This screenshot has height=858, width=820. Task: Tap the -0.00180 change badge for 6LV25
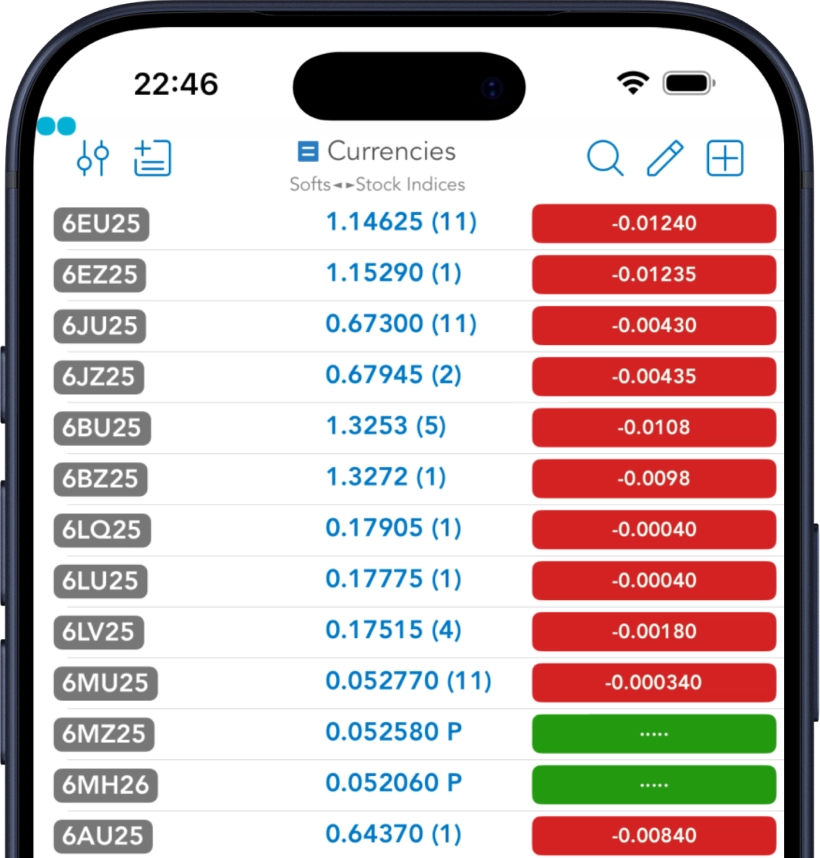653,631
